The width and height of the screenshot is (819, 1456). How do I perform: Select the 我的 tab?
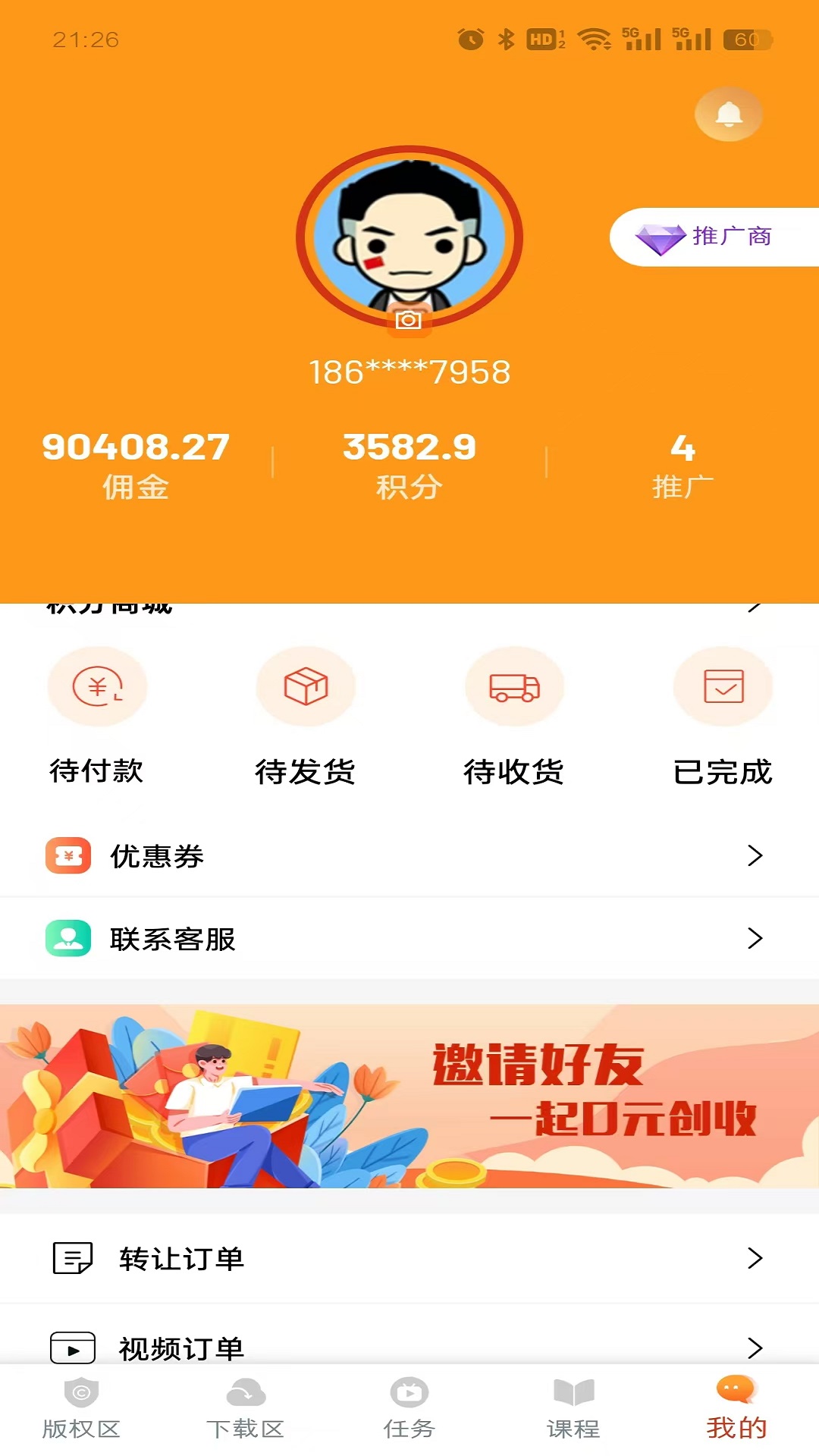[736, 1409]
